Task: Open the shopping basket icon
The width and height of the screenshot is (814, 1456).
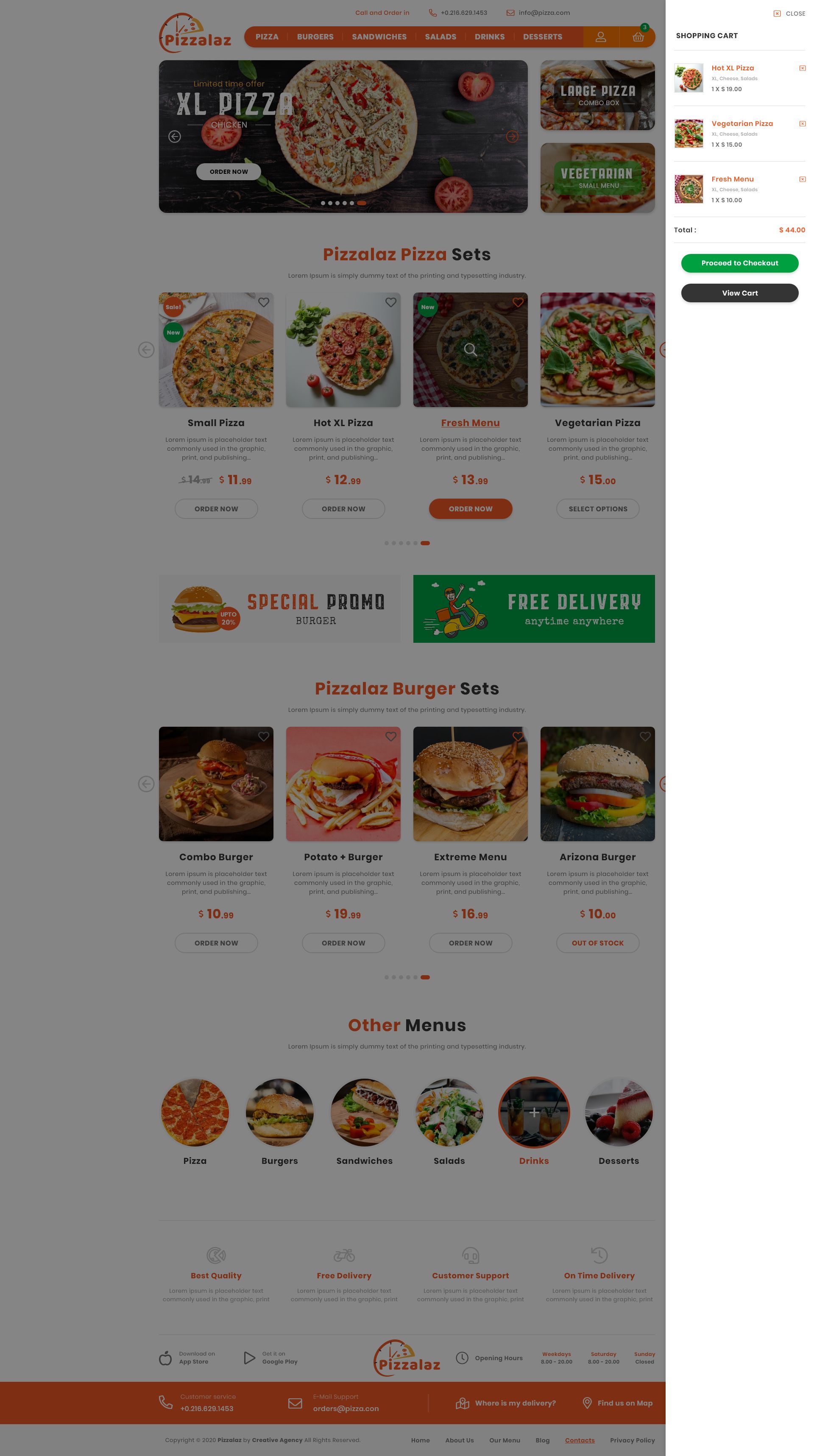Action: [x=638, y=37]
